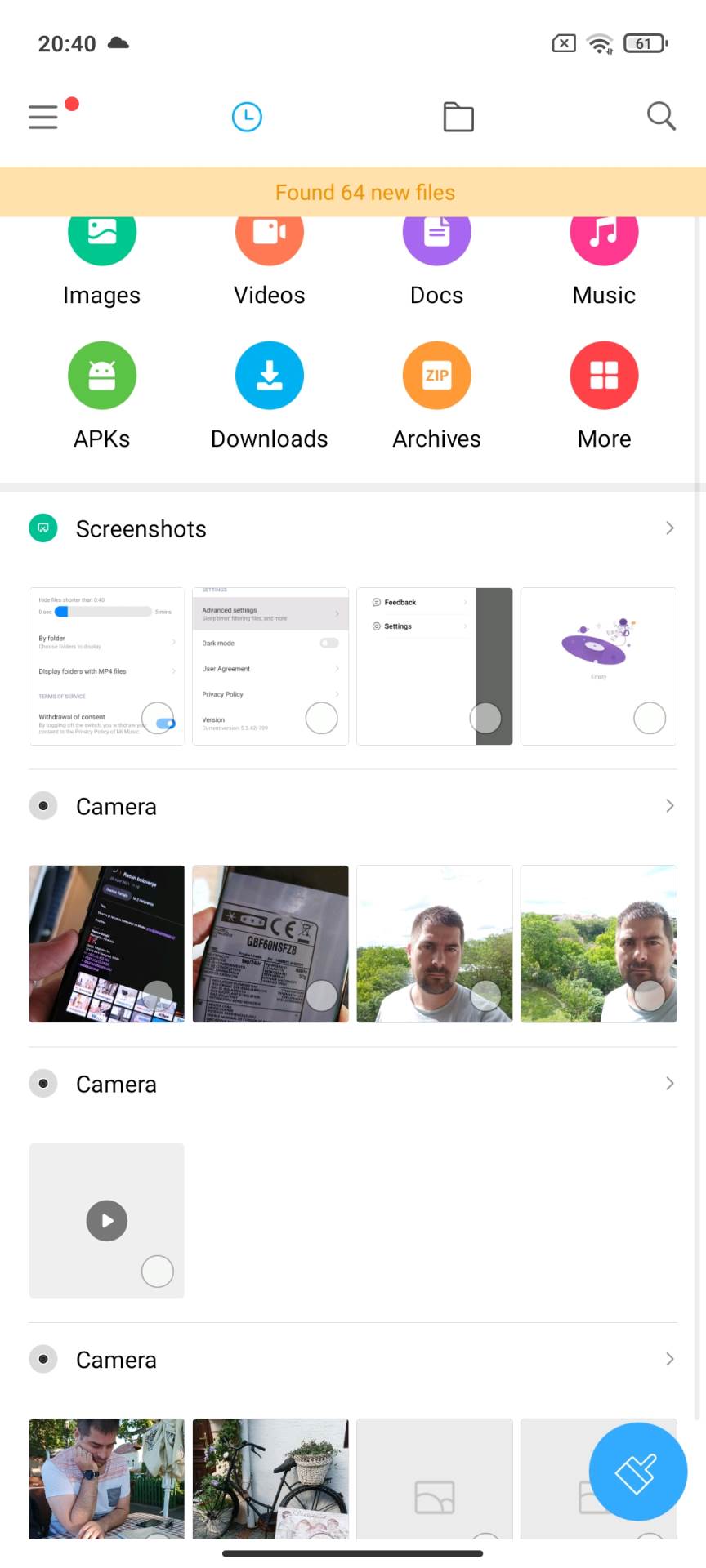Expand the Screenshots section
The width and height of the screenshot is (706, 1568).
pyautogui.click(x=669, y=528)
